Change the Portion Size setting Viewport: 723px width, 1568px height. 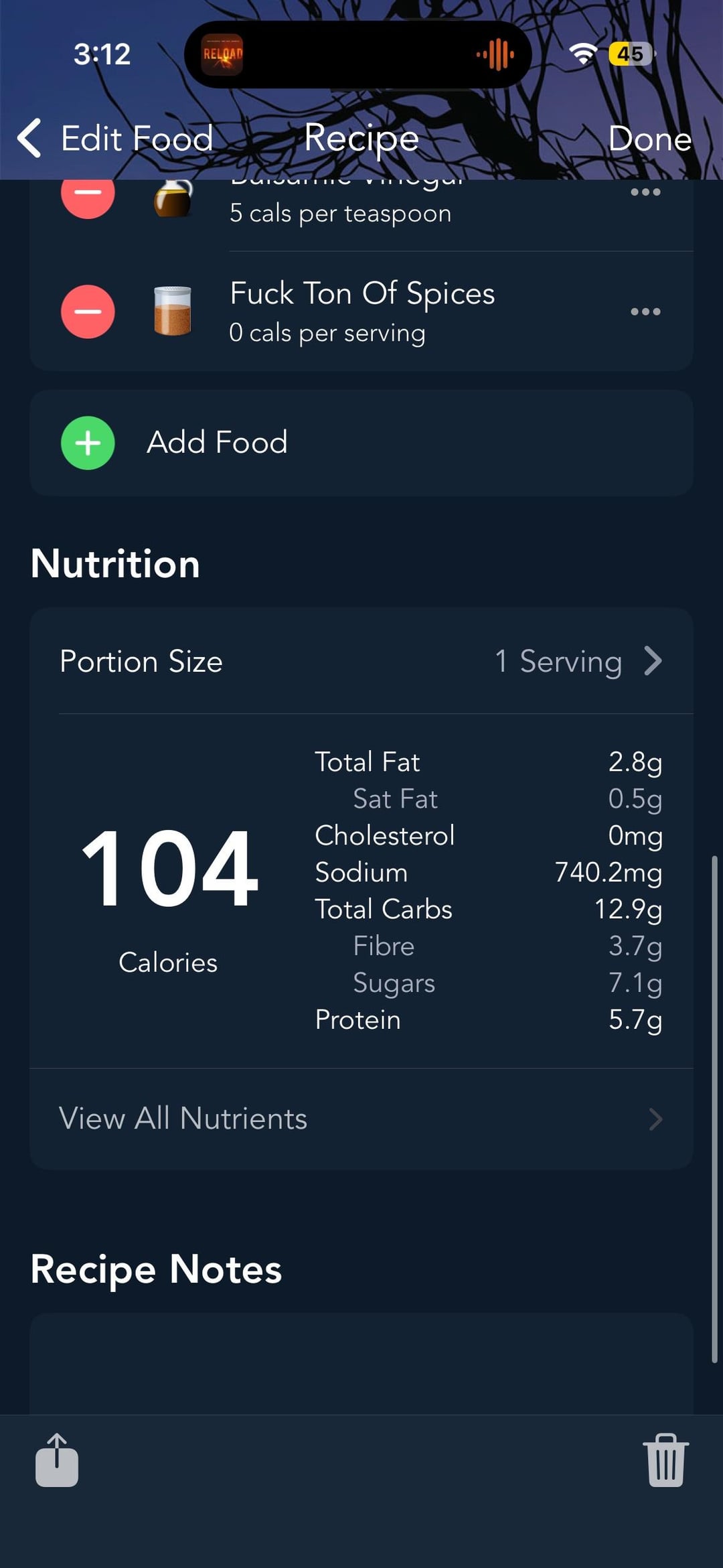pos(361,661)
